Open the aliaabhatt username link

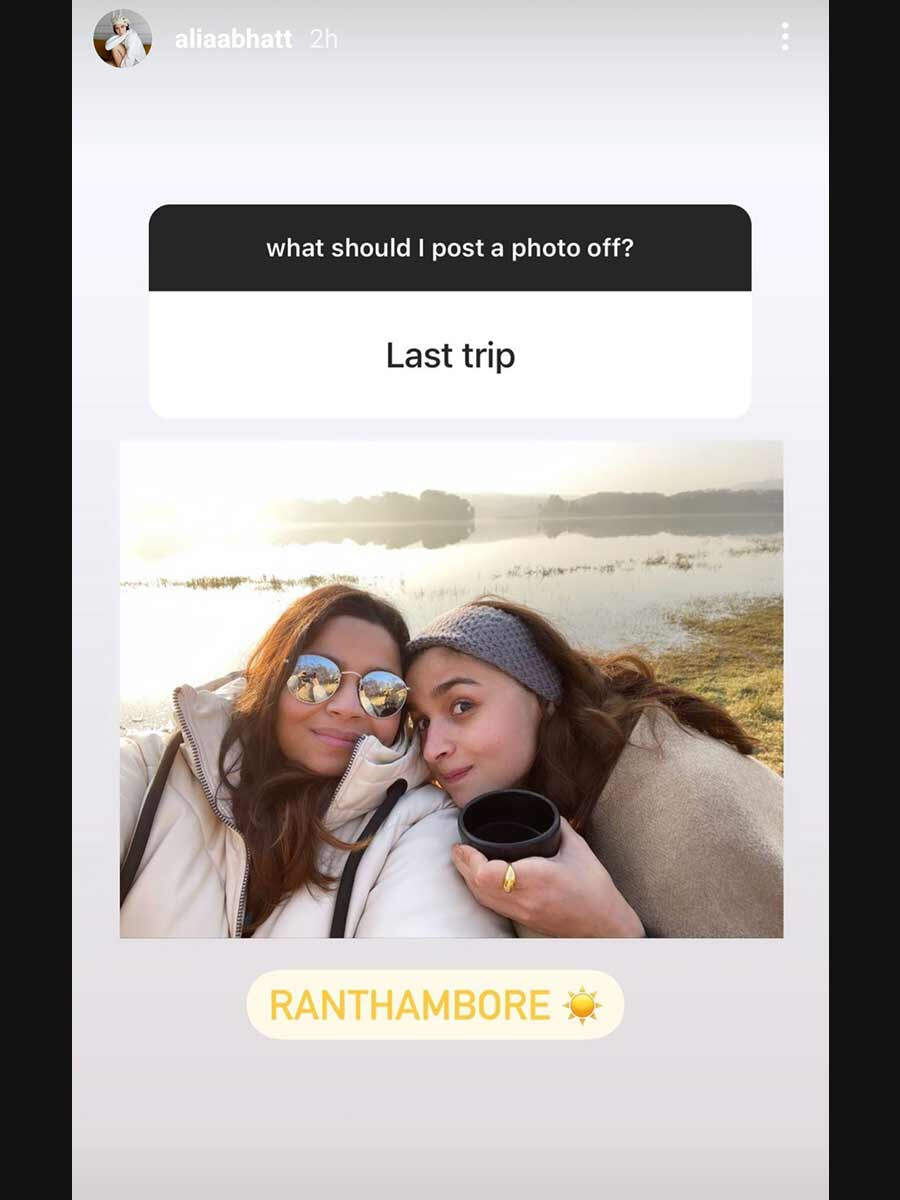pos(233,39)
